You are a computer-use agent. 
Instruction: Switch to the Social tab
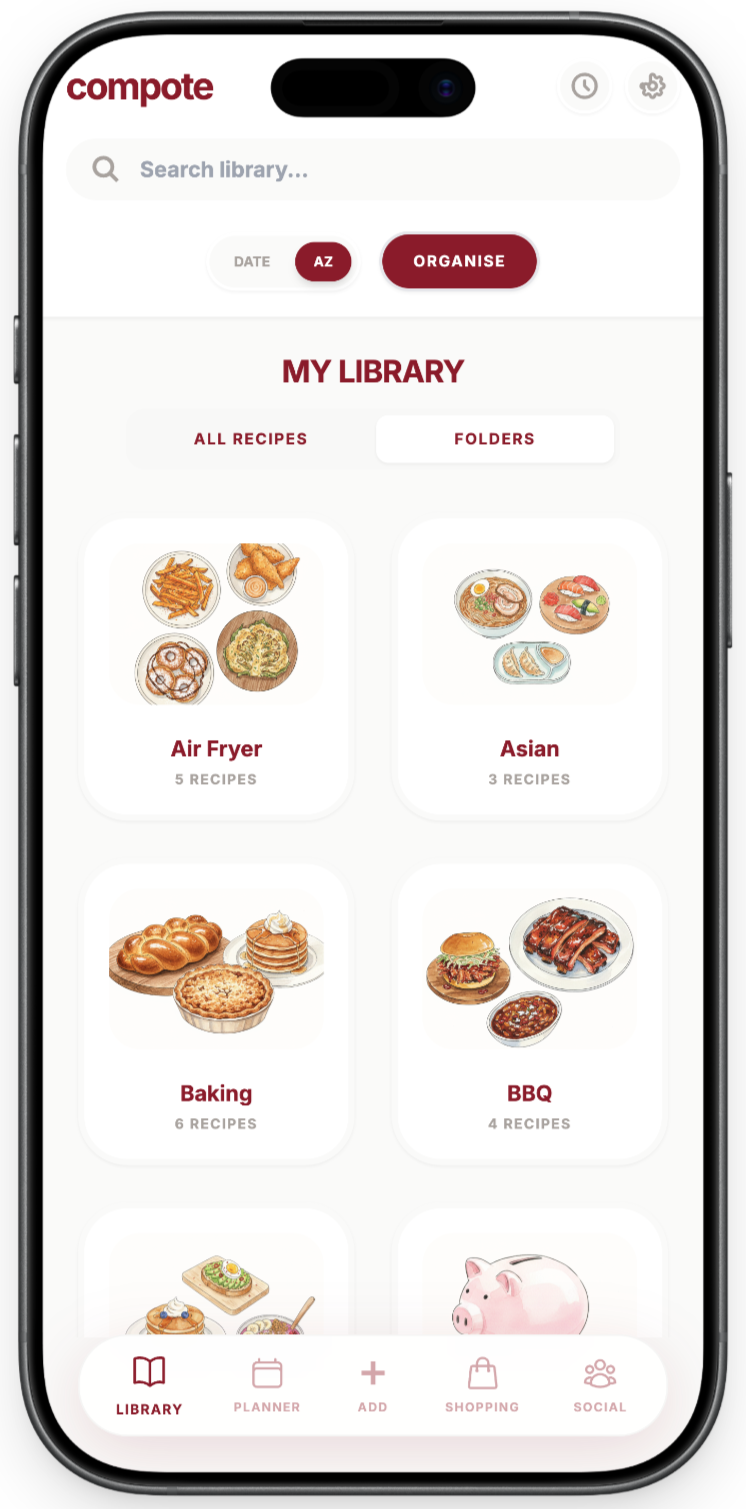[x=600, y=1386]
